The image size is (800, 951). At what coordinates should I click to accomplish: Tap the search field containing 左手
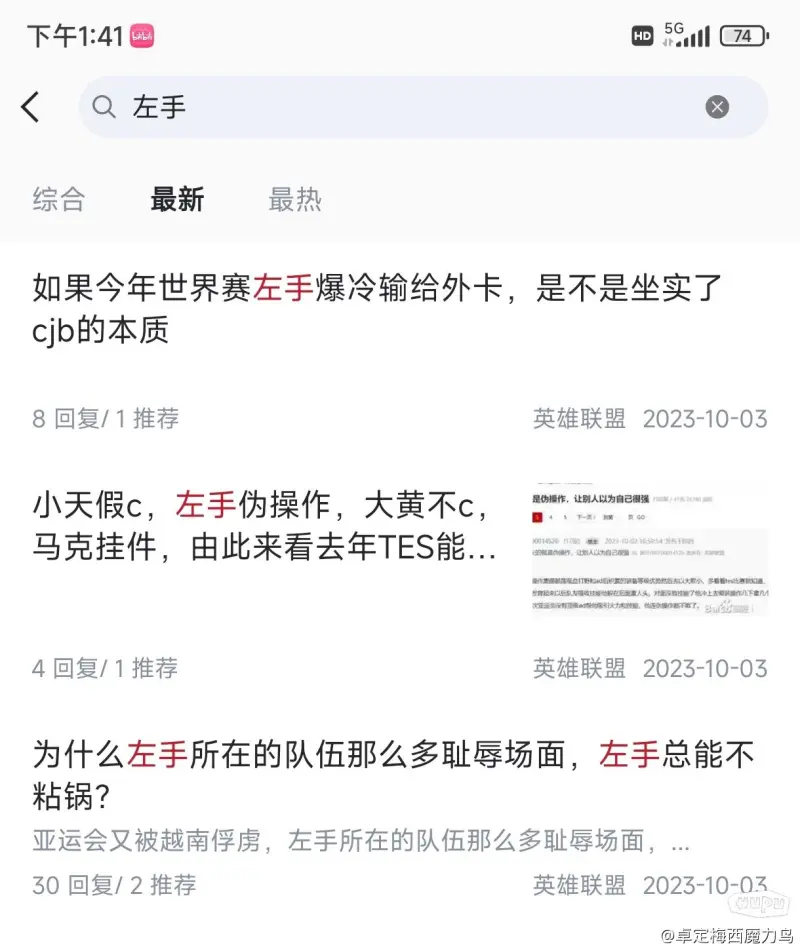(400, 107)
